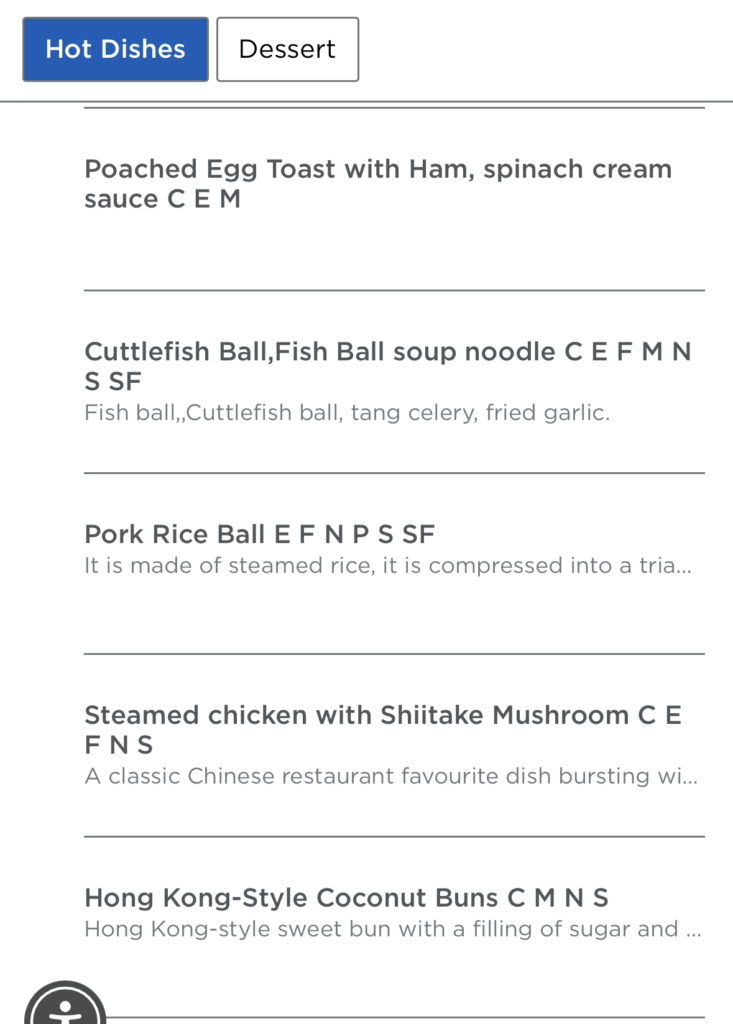Image resolution: width=733 pixels, height=1024 pixels.
Task: Open Poached Egg Toast with Ham item
Action: 378,184
